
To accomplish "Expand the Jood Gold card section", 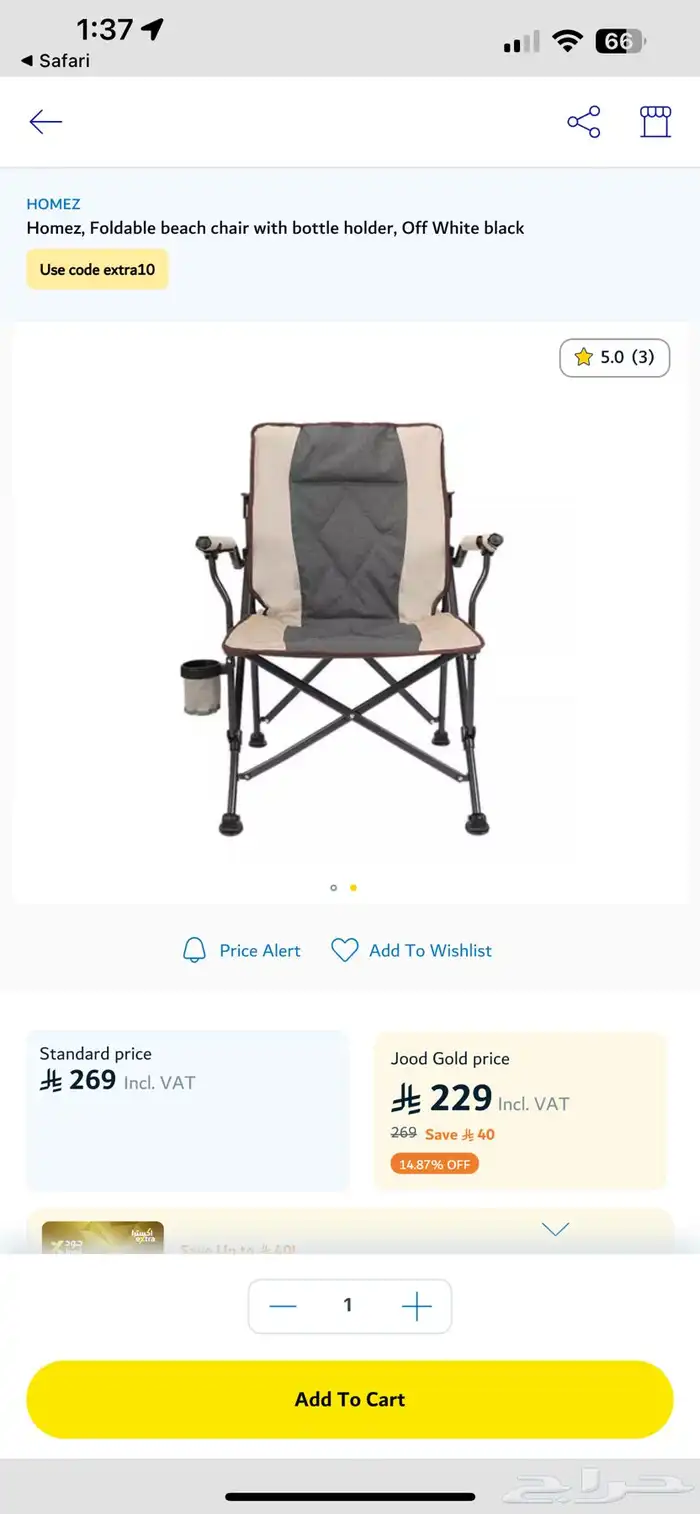I will pyautogui.click(x=555, y=1229).
